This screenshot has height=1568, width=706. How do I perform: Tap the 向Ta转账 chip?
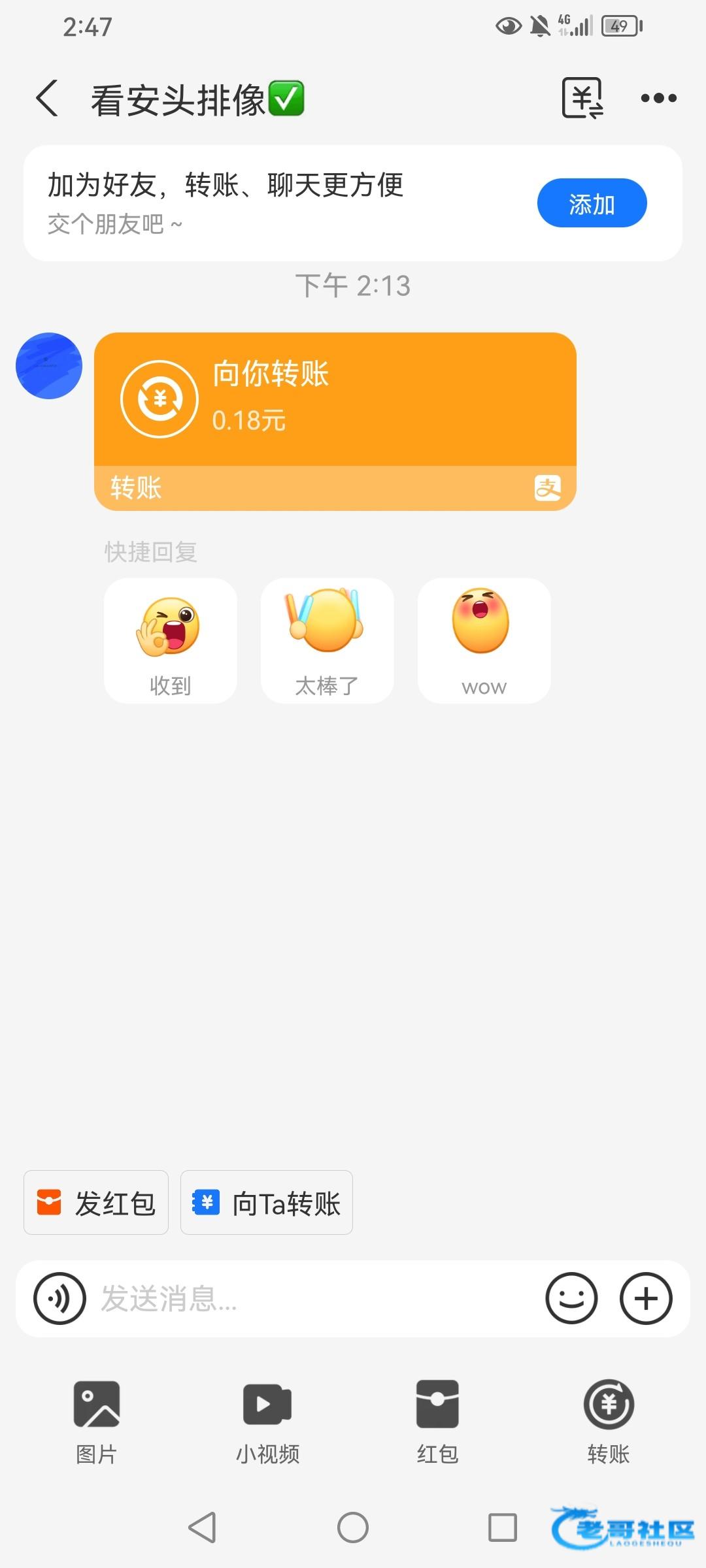[x=267, y=1203]
